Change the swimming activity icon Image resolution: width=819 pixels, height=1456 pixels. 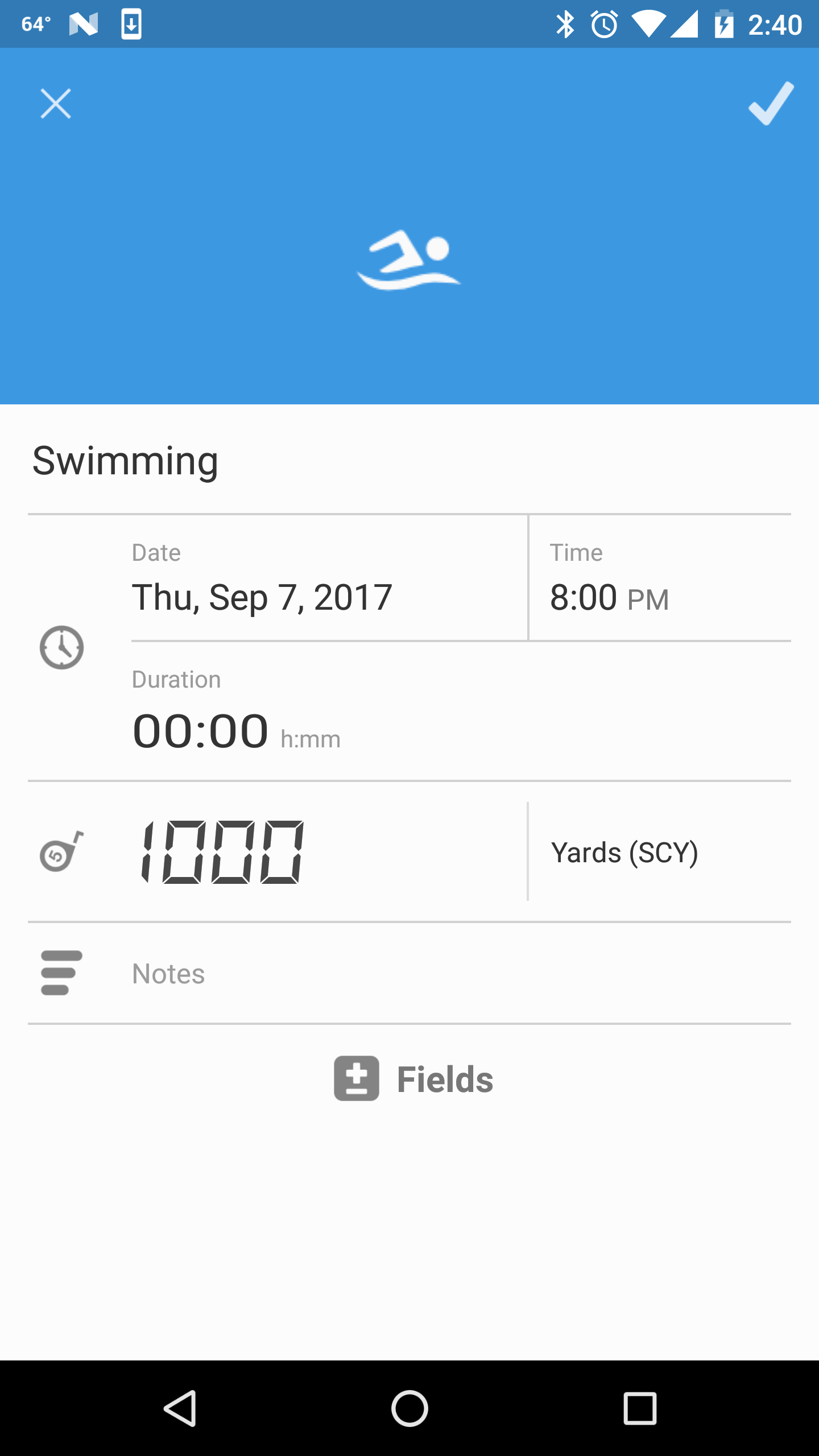(x=408, y=259)
